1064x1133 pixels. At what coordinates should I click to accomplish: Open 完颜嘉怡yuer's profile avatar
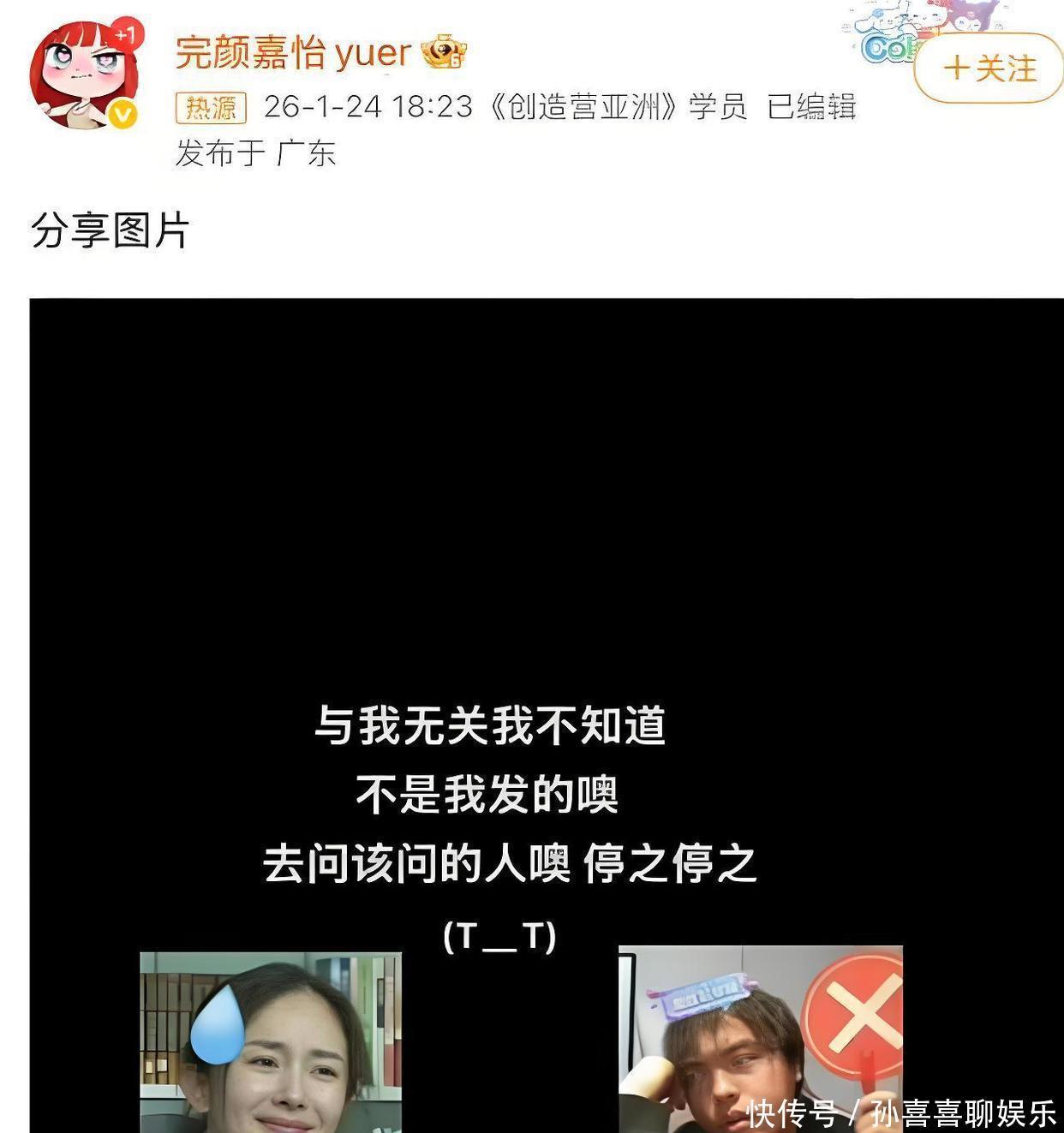click(84, 75)
